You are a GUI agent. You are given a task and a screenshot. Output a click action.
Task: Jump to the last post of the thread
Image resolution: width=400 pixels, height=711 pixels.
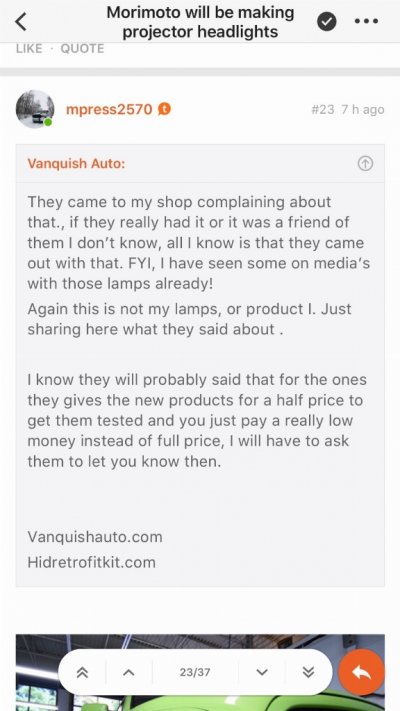point(308,672)
